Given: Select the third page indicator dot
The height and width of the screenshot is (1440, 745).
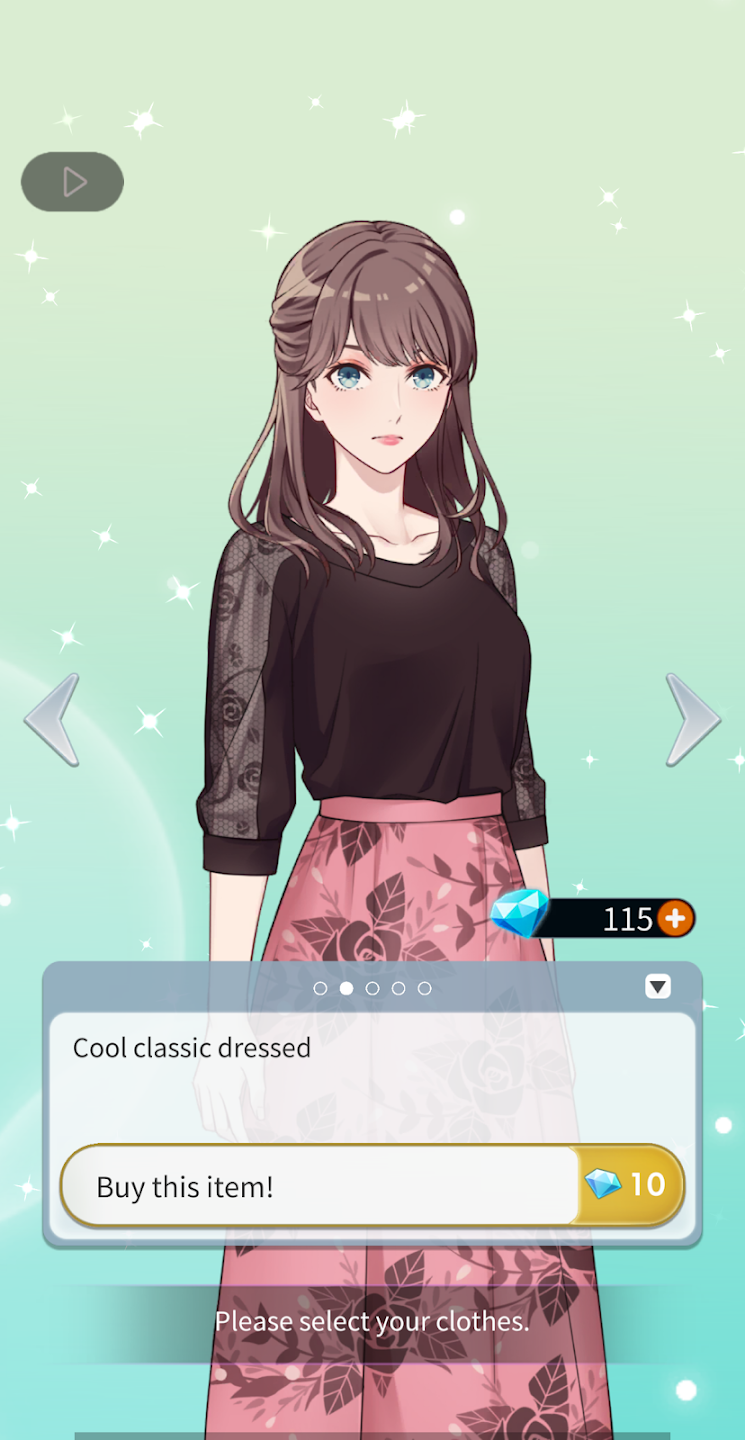Looking at the screenshot, I should 372,988.
